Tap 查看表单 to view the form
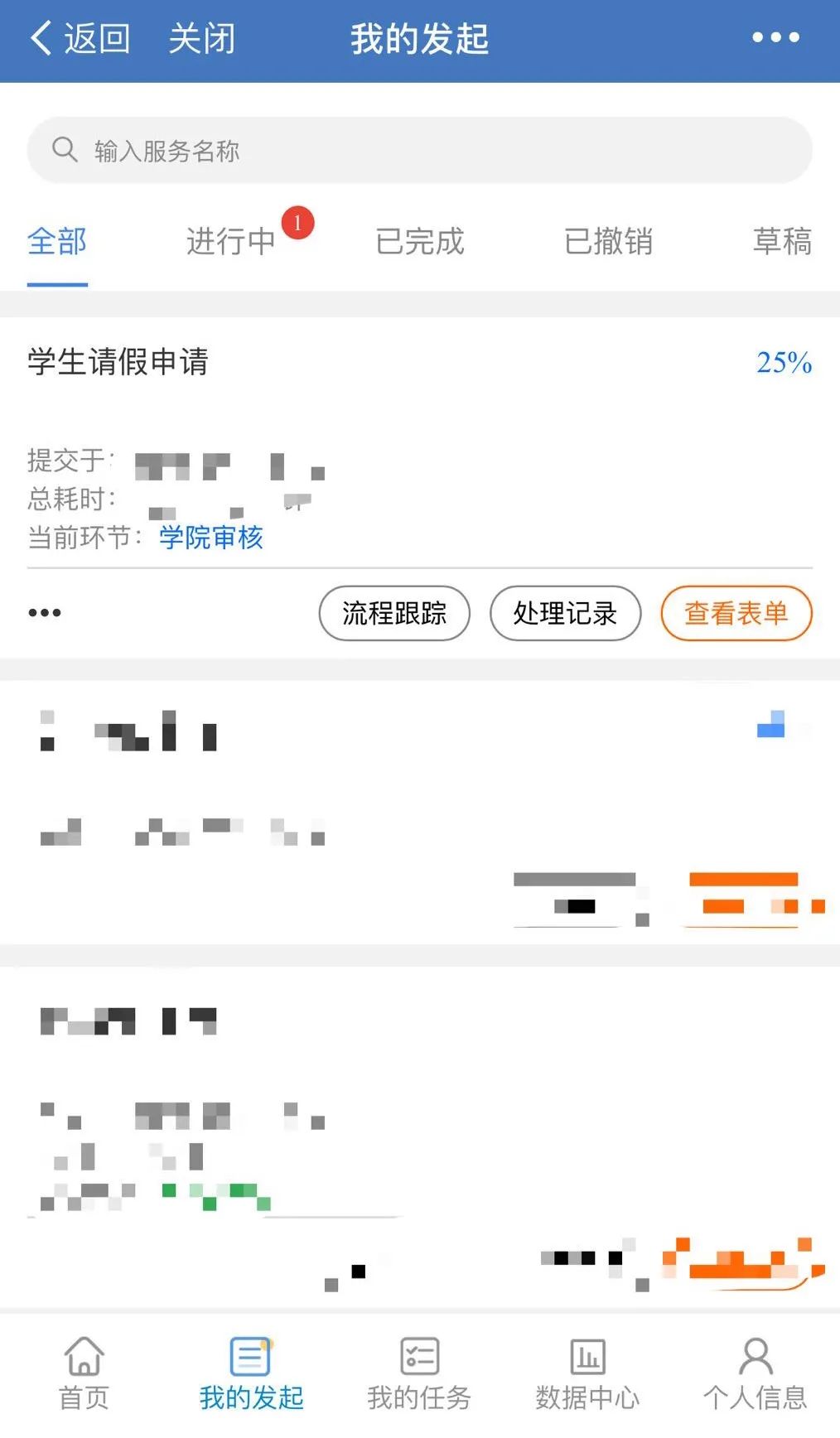The width and height of the screenshot is (840, 1438). 736,614
